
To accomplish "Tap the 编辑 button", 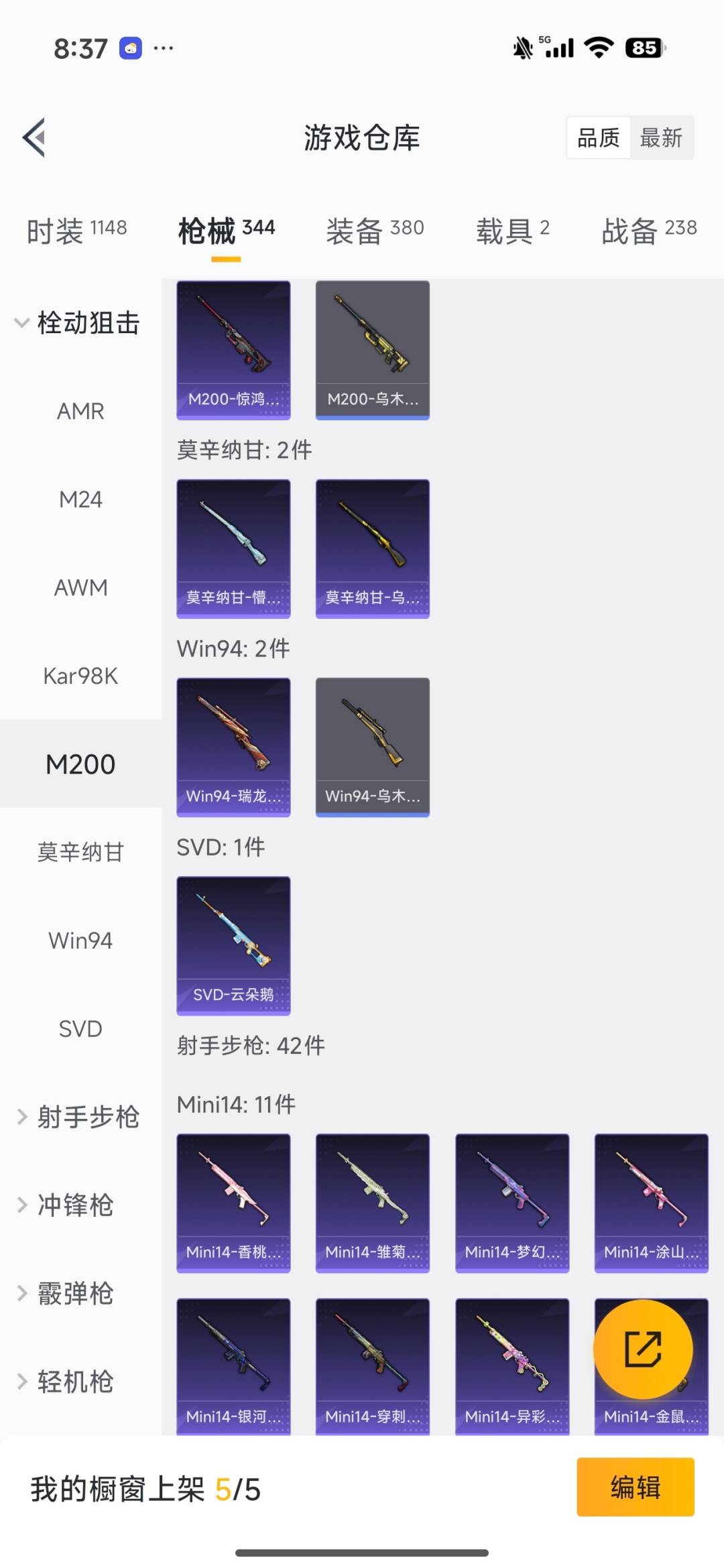I will [x=635, y=1487].
